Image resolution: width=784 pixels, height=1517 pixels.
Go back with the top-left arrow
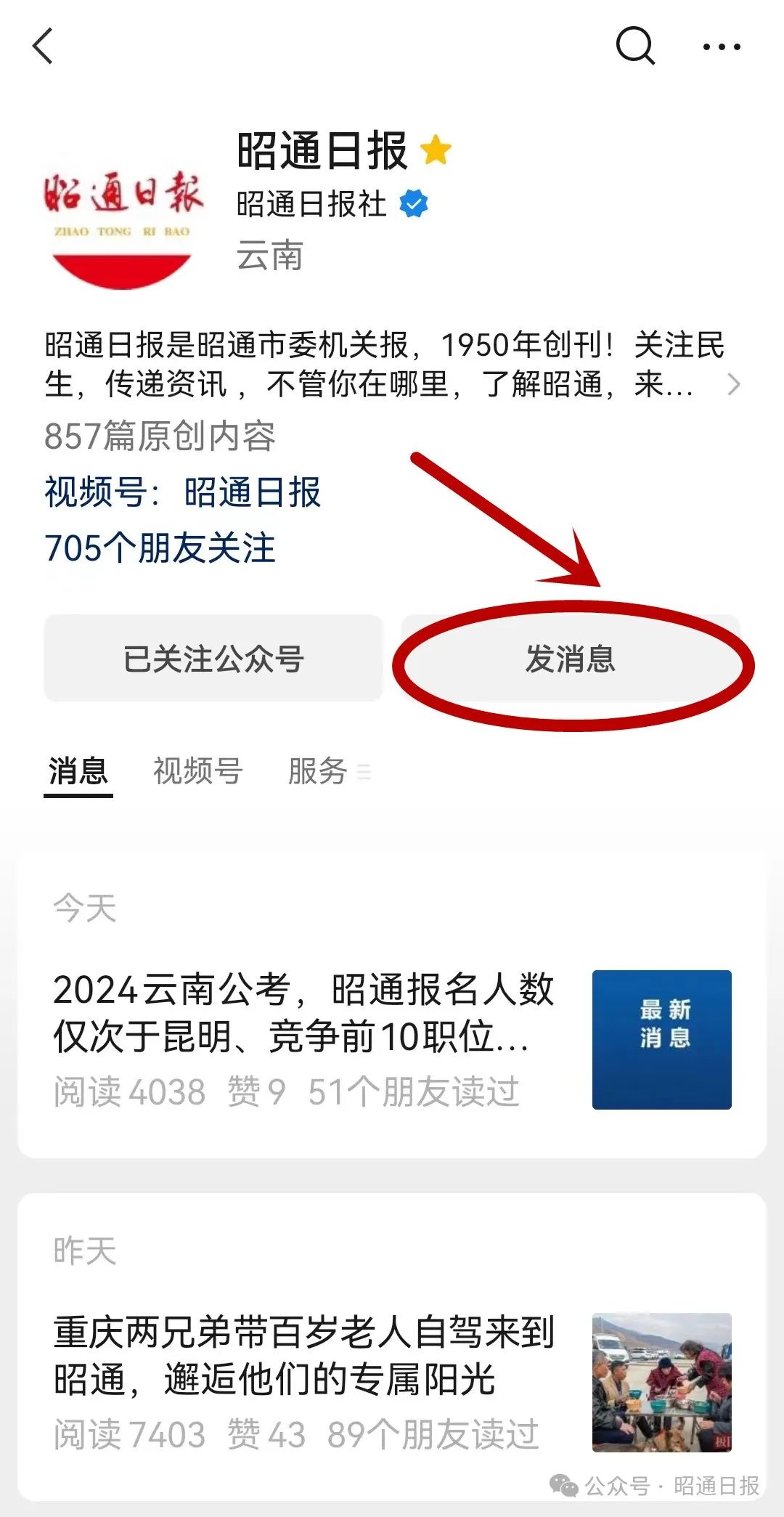(44, 46)
